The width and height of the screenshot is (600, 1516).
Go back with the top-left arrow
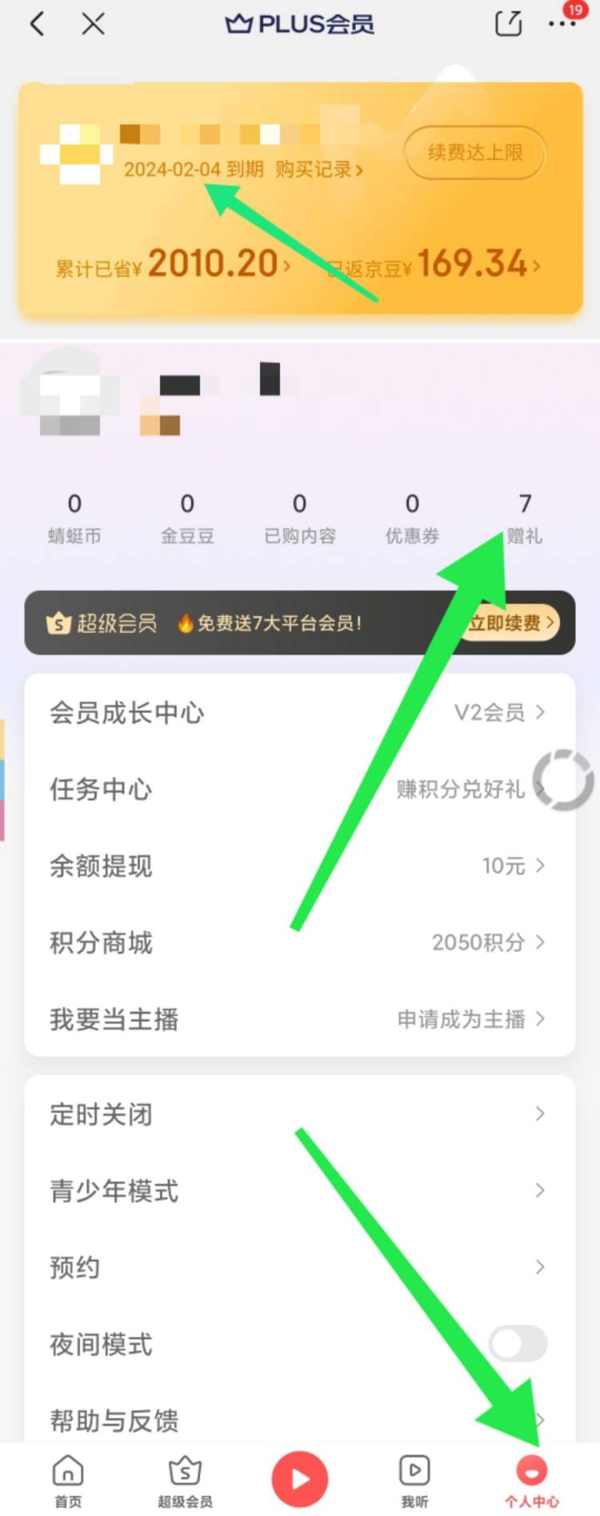point(37,24)
